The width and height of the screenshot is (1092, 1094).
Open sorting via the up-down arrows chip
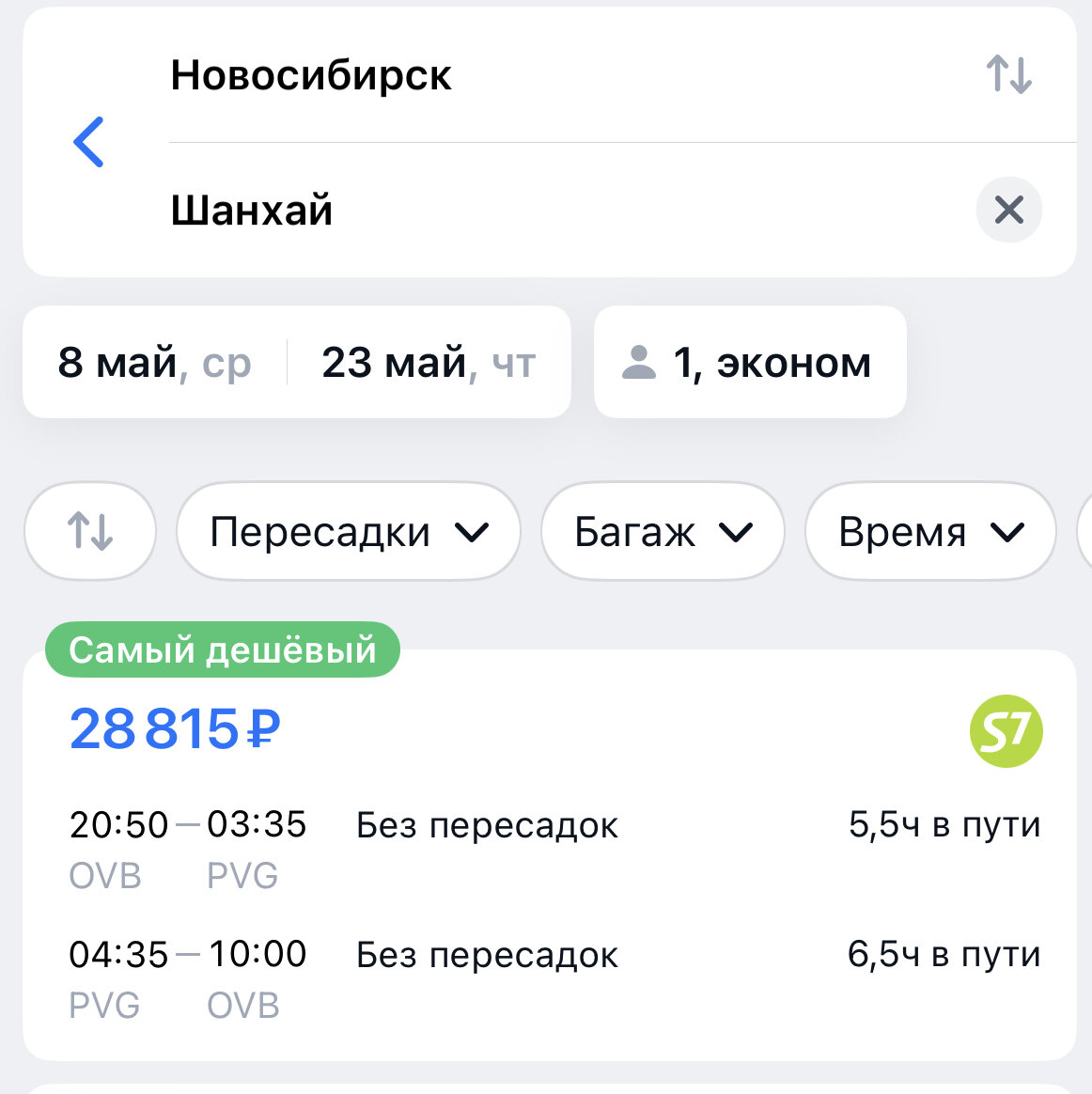pos(89,531)
